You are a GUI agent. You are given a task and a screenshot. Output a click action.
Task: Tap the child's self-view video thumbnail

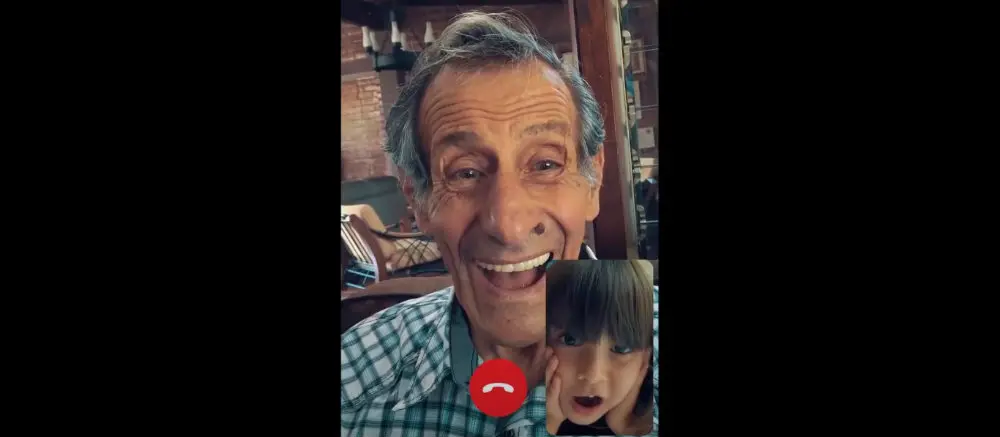click(599, 347)
